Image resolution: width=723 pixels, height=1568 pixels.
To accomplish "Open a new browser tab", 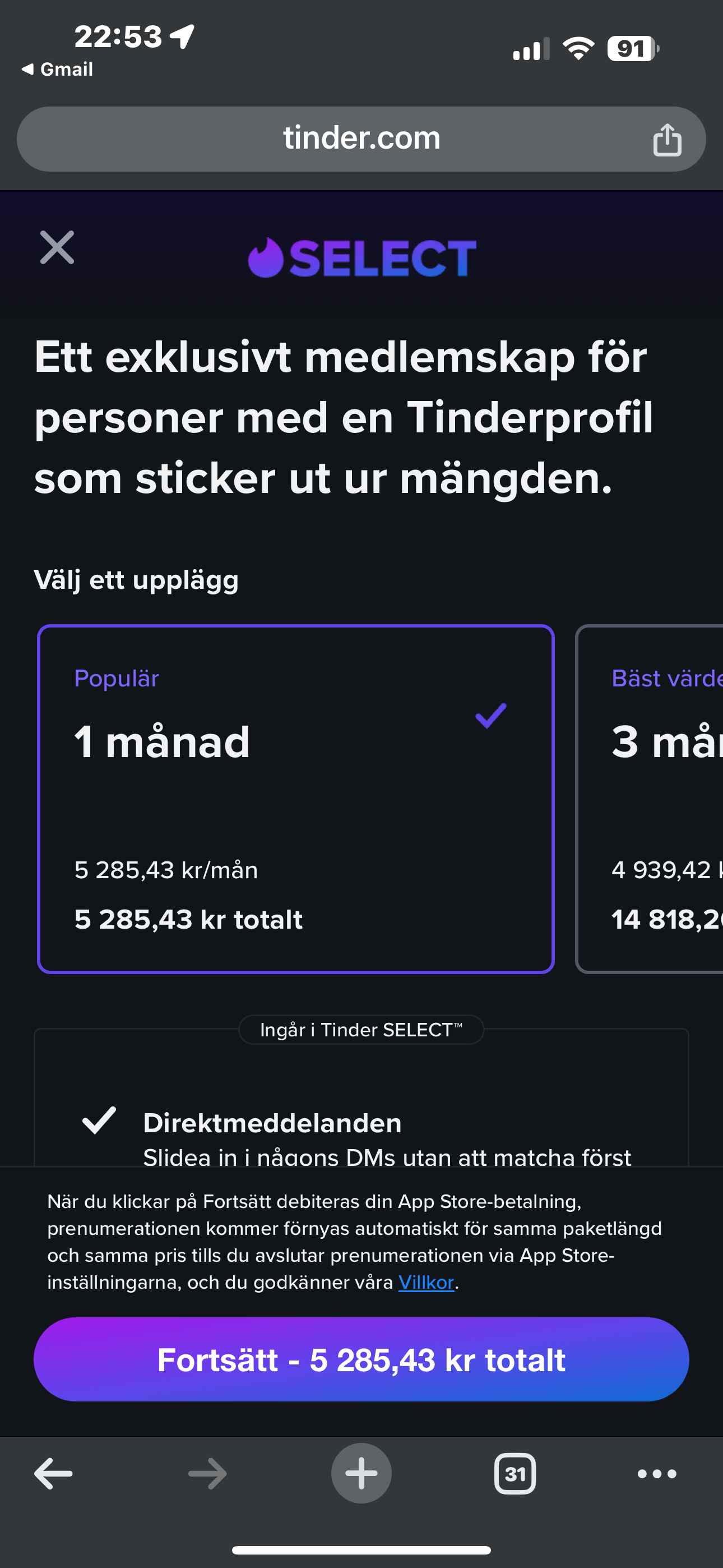I will [x=361, y=1473].
